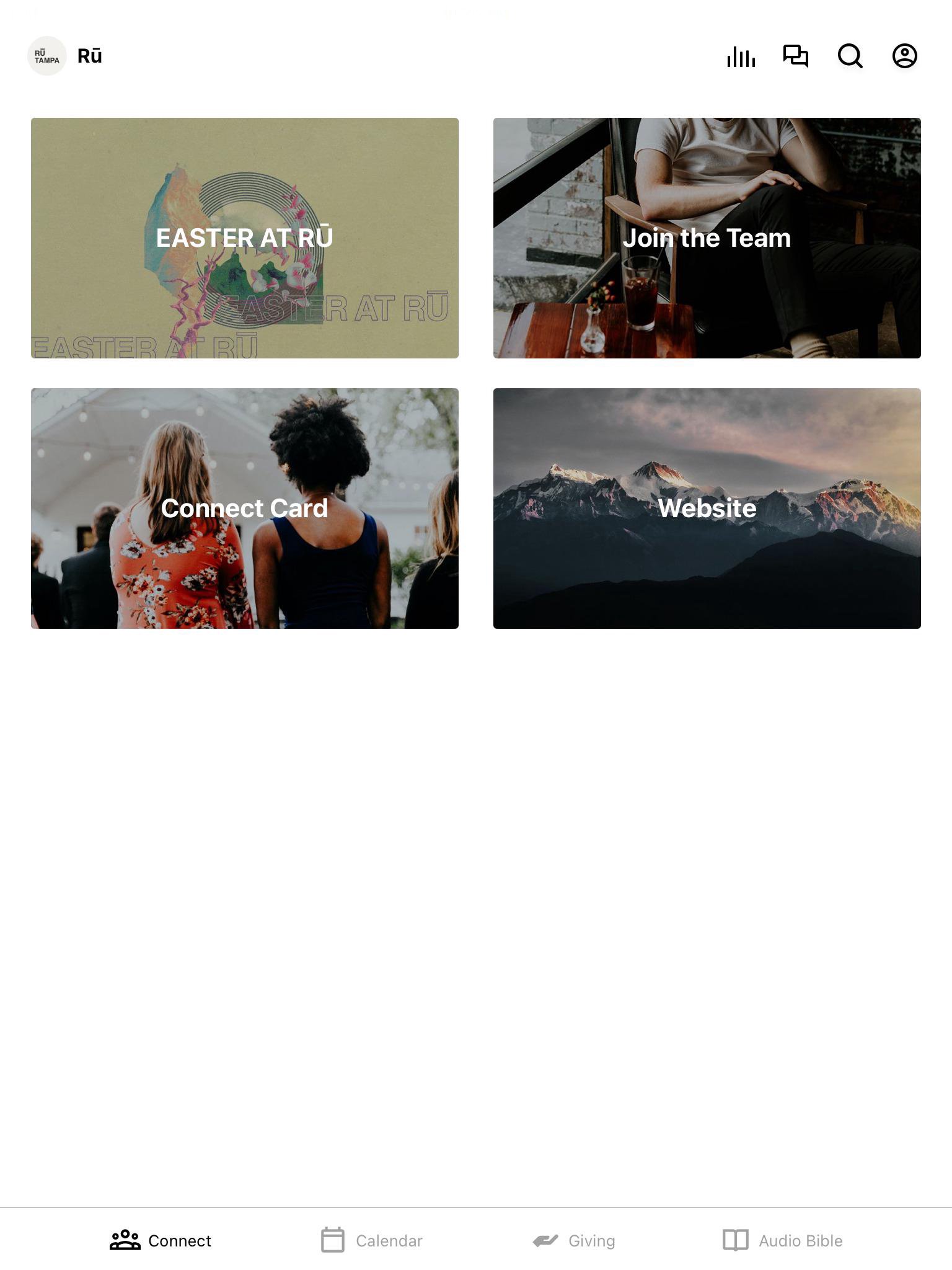
Task: Select the Connect tab
Action: (x=161, y=1240)
